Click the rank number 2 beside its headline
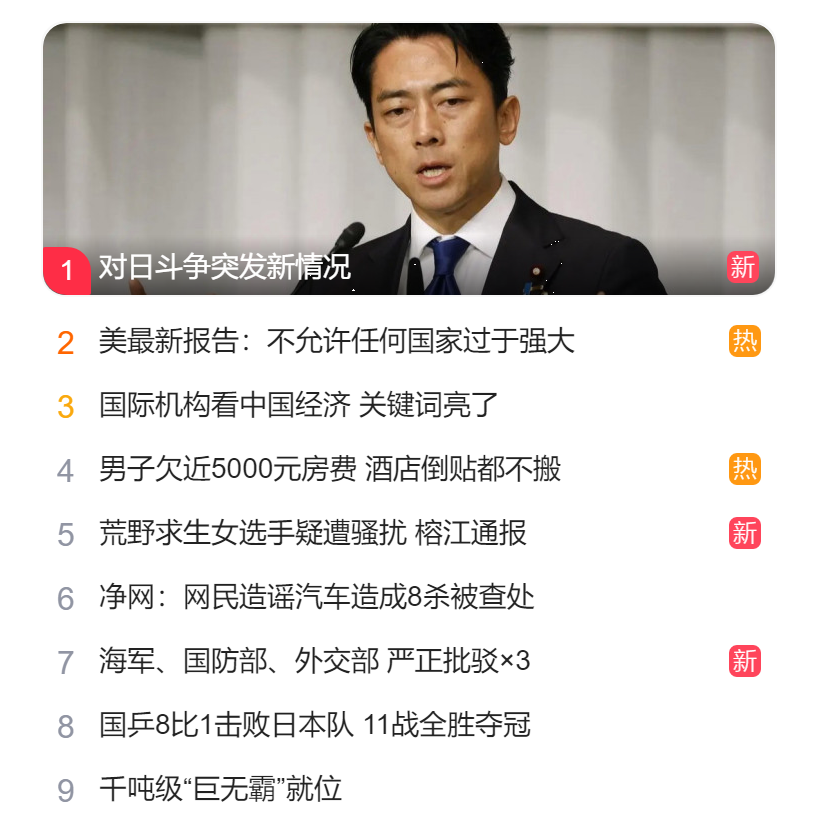The height and width of the screenshot is (834, 816). (66, 341)
